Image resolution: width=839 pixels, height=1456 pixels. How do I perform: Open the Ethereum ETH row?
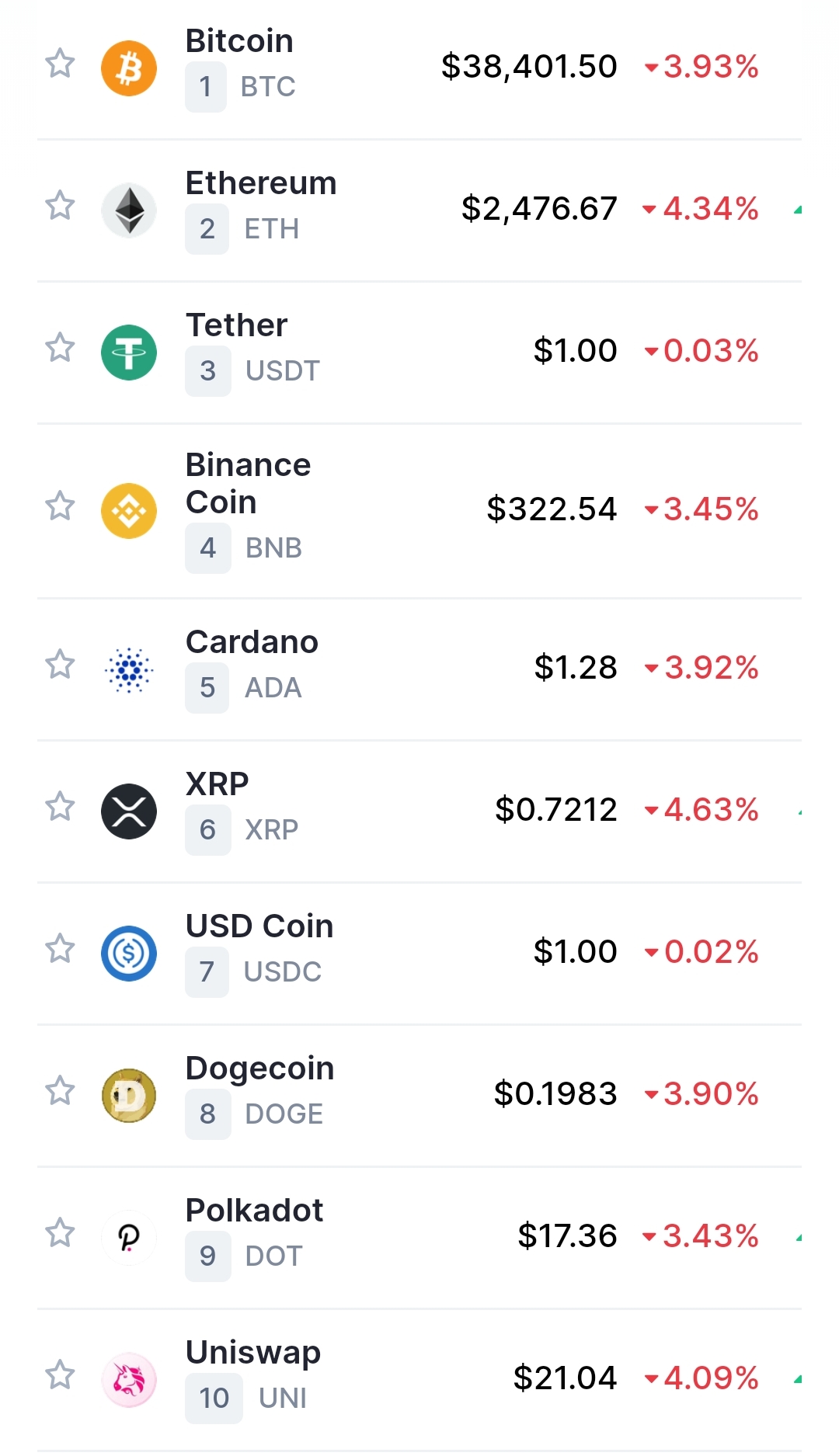[x=260, y=183]
